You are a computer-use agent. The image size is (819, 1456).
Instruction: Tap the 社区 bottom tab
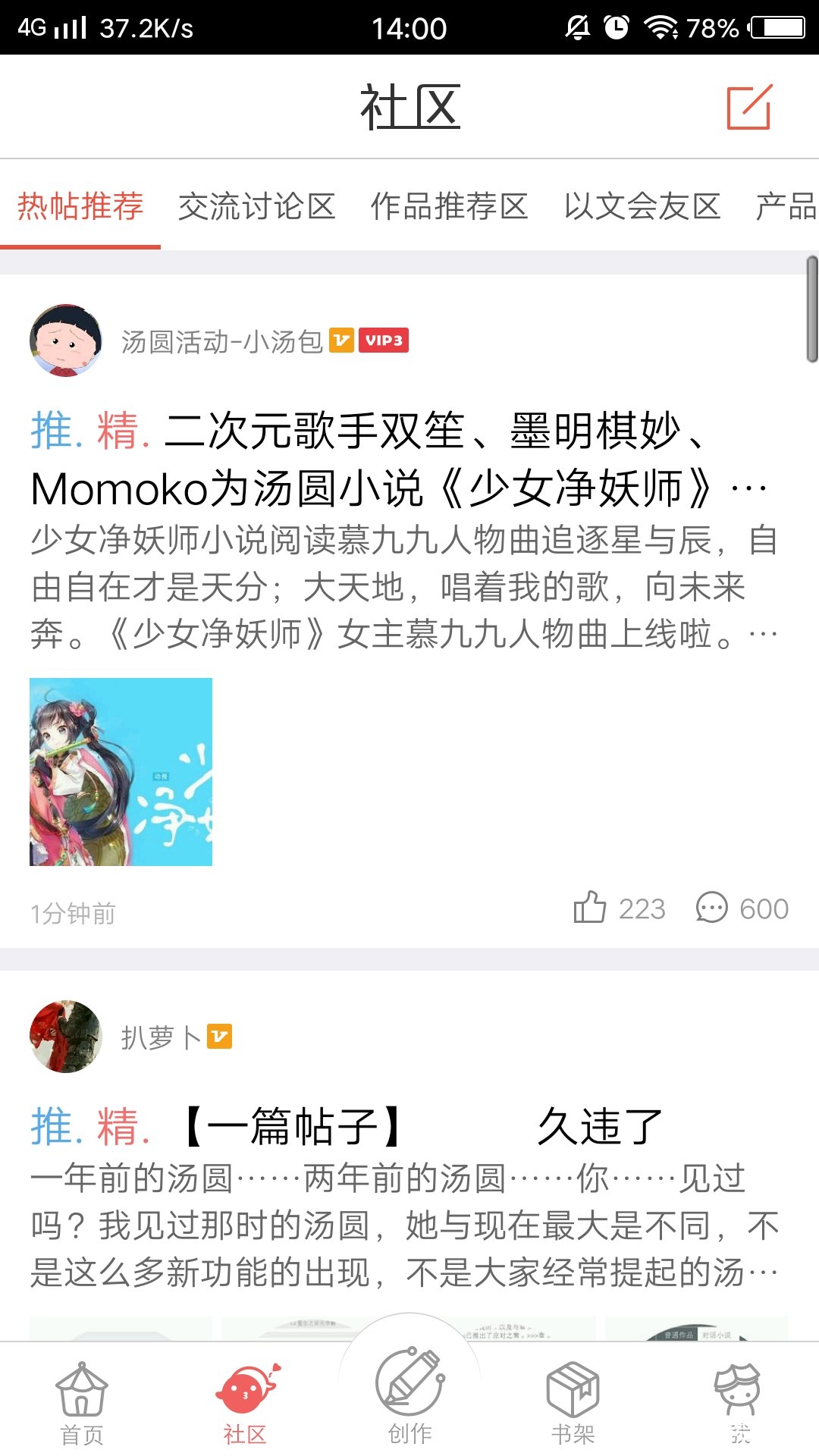pos(245,1403)
